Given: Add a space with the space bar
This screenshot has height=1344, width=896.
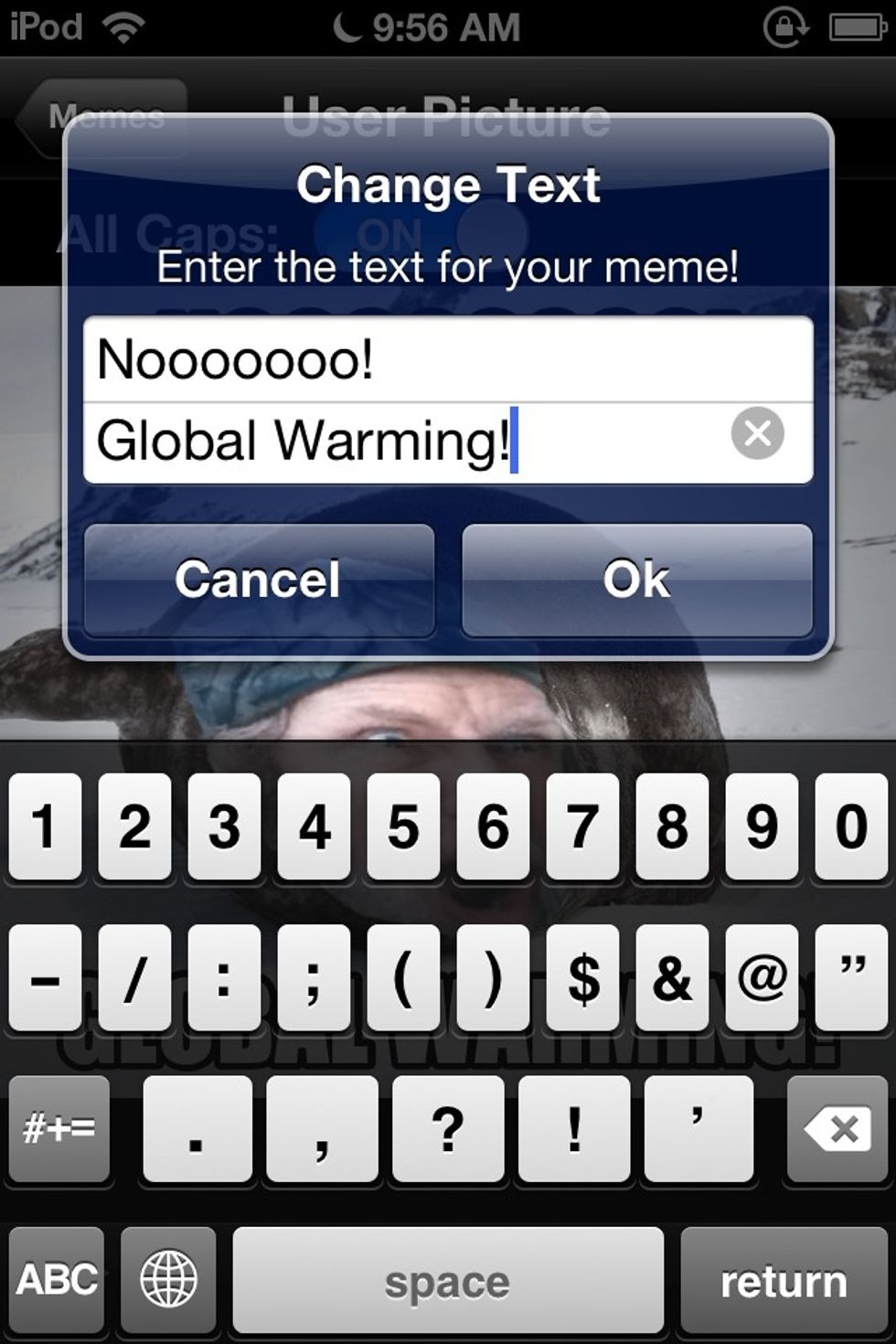Looking at the screenshot, I should (x=447, y=1279).
